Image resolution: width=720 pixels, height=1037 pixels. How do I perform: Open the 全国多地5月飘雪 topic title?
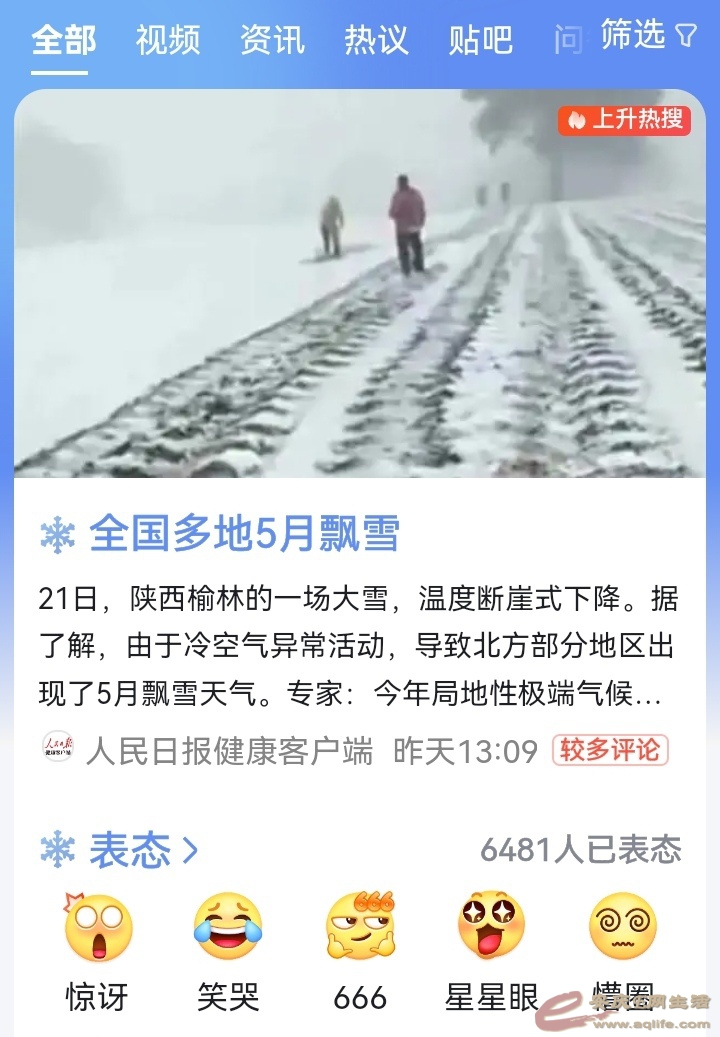tap(244, 534)
